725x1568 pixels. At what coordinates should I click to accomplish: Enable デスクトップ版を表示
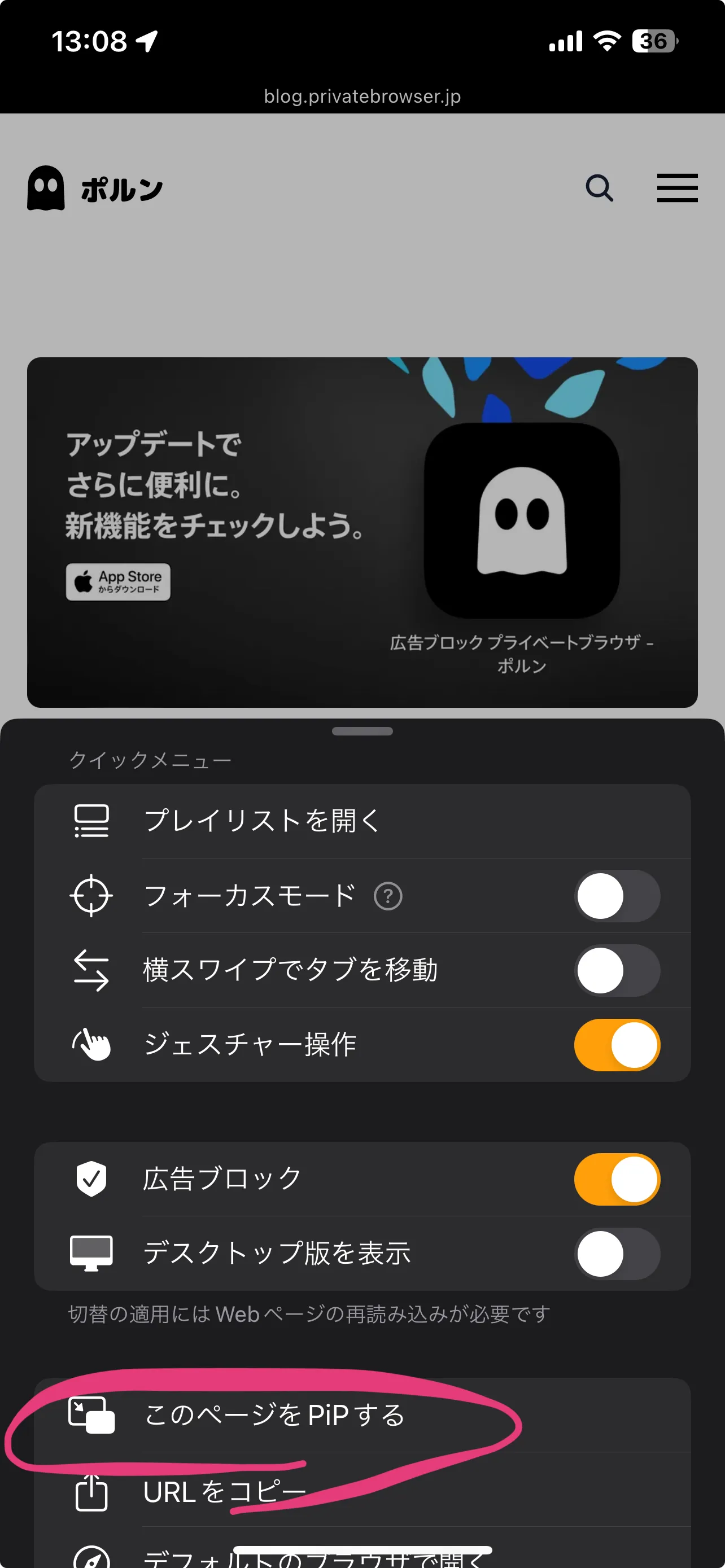[x=617, y=1254]
